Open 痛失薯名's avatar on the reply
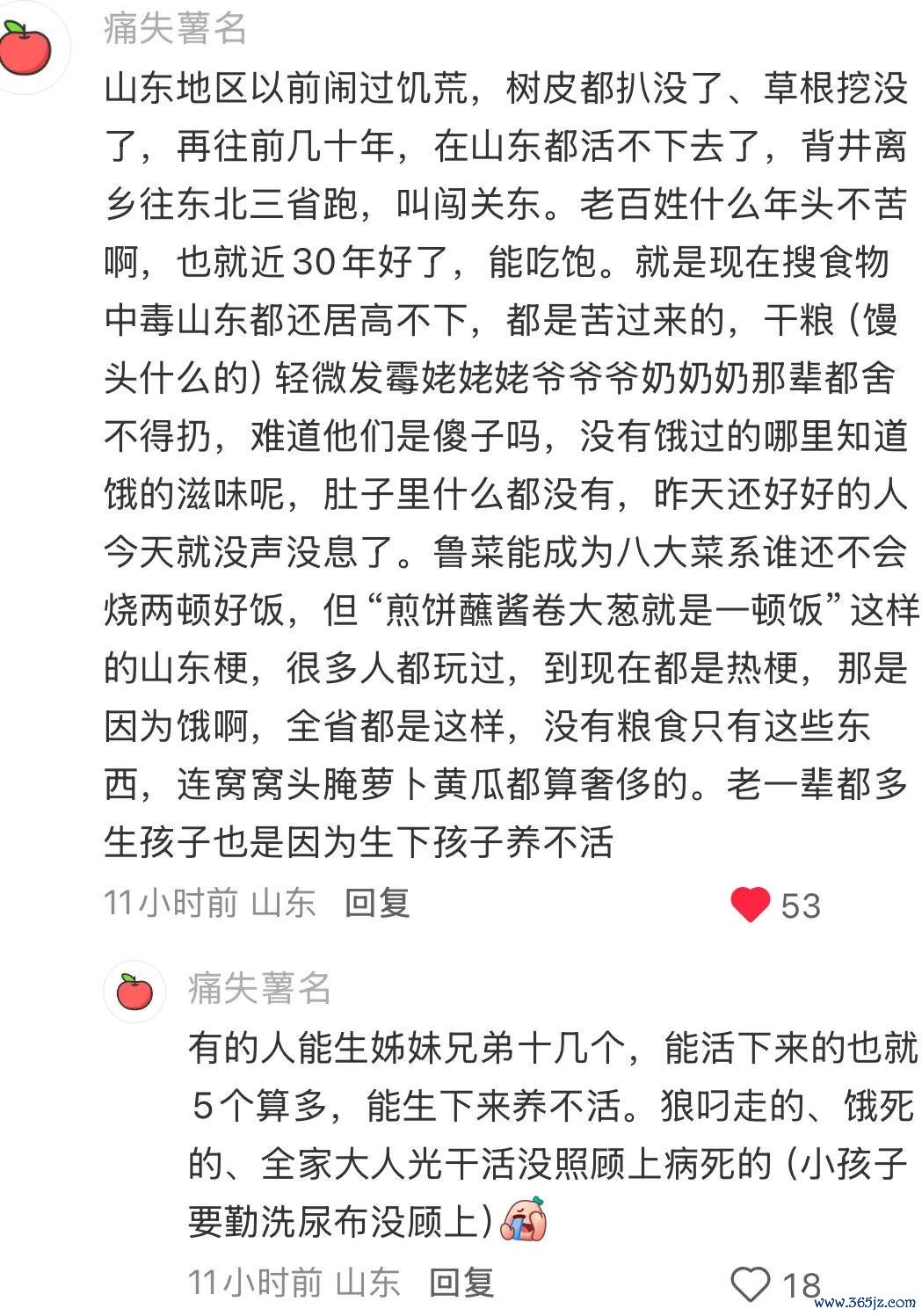 tap(134, 992)
